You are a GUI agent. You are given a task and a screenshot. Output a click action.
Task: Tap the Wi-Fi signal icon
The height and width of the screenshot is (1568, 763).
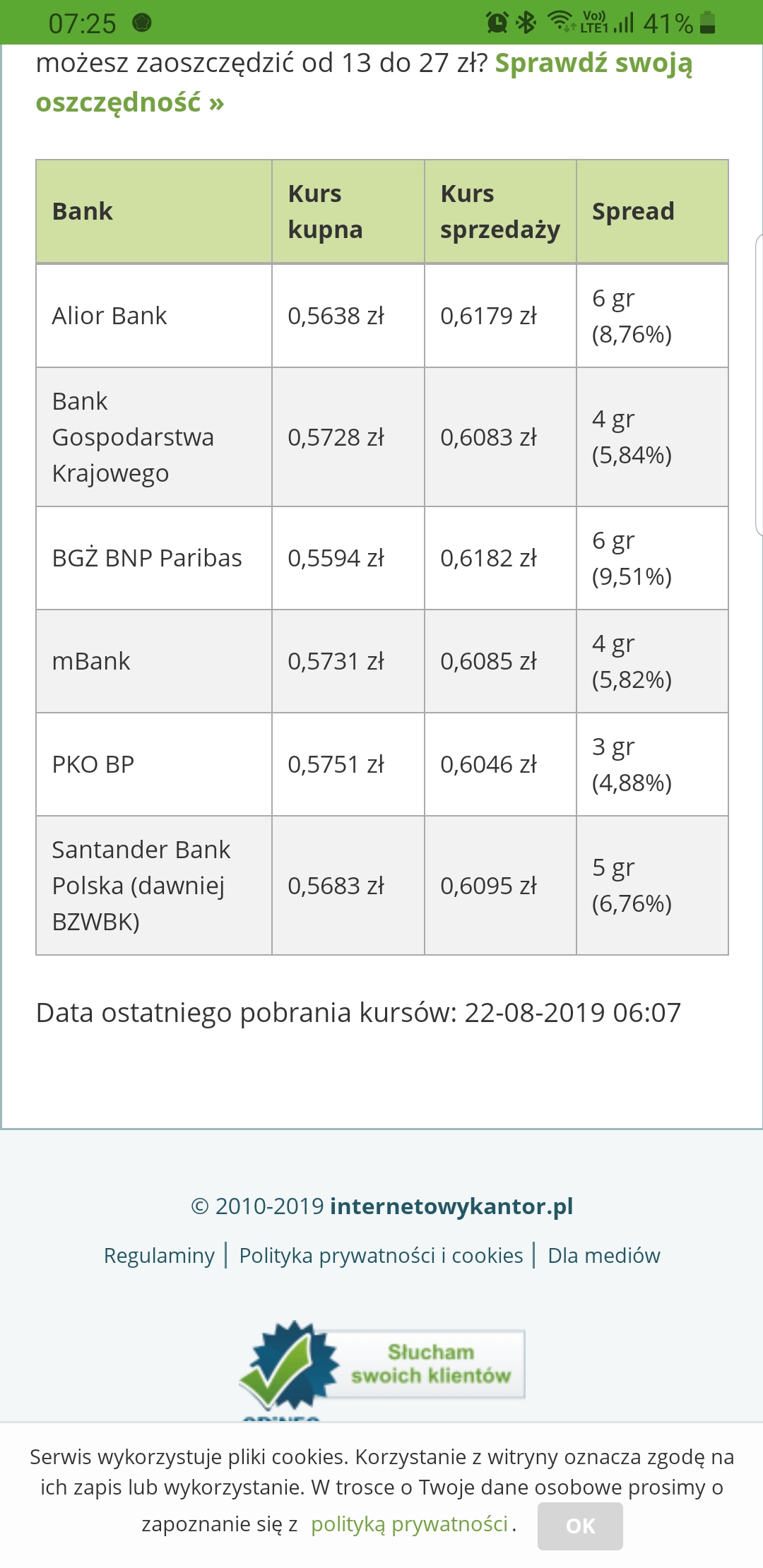coord(560,23)
